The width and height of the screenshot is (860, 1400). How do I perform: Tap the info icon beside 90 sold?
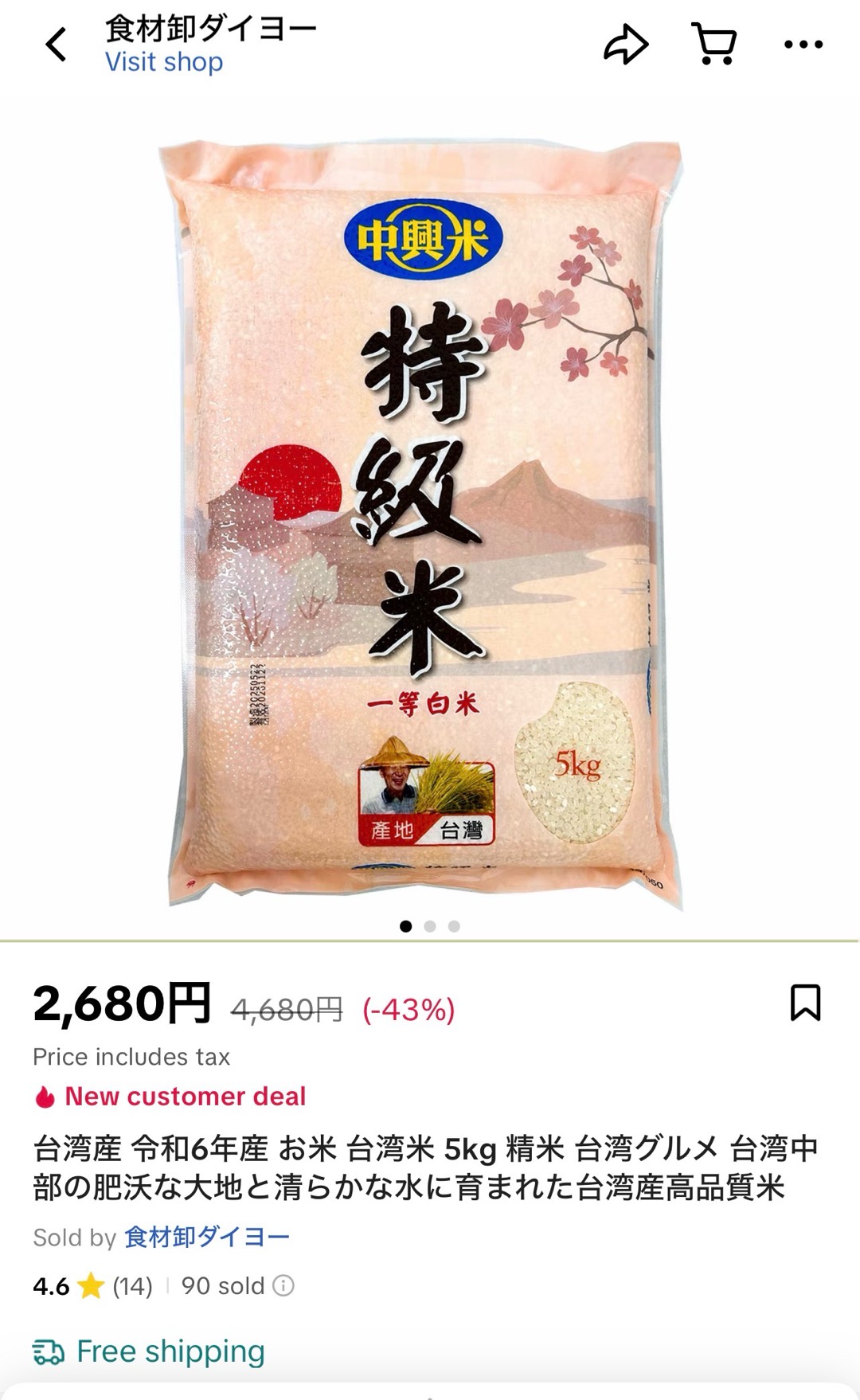pos(283,1286)
